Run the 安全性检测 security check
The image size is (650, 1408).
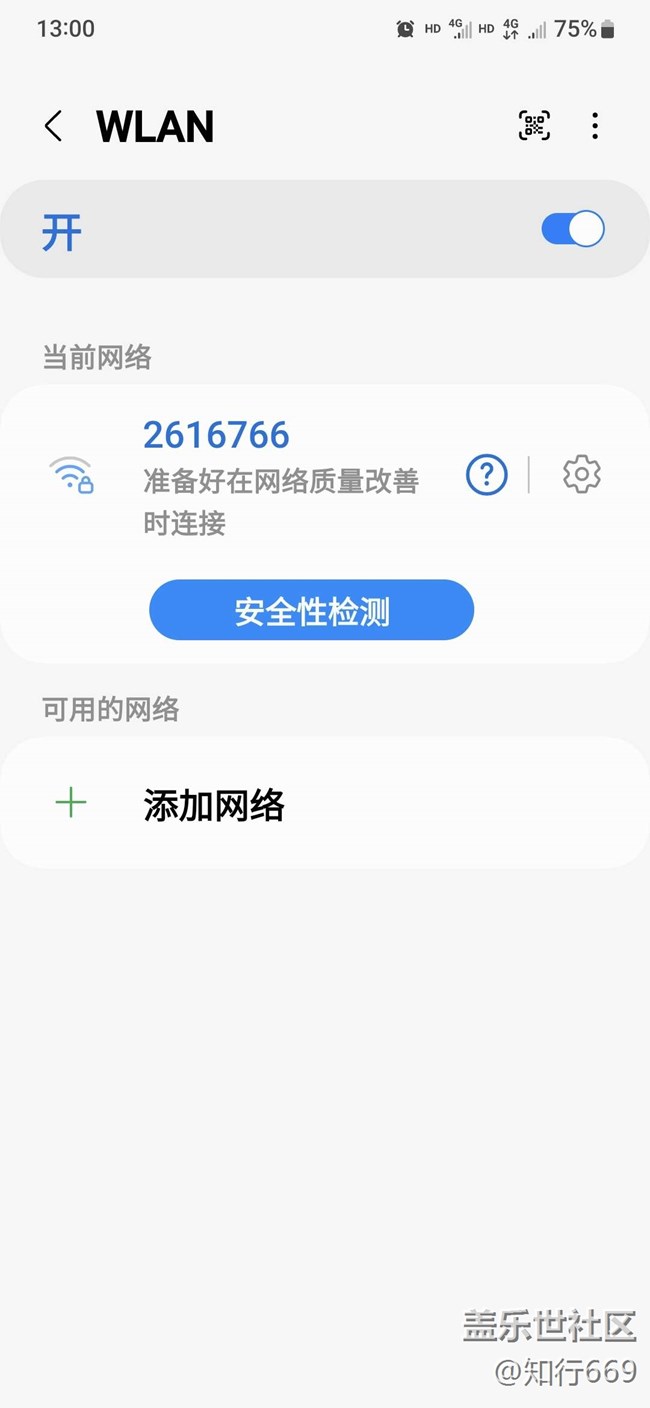coord(311,611)
